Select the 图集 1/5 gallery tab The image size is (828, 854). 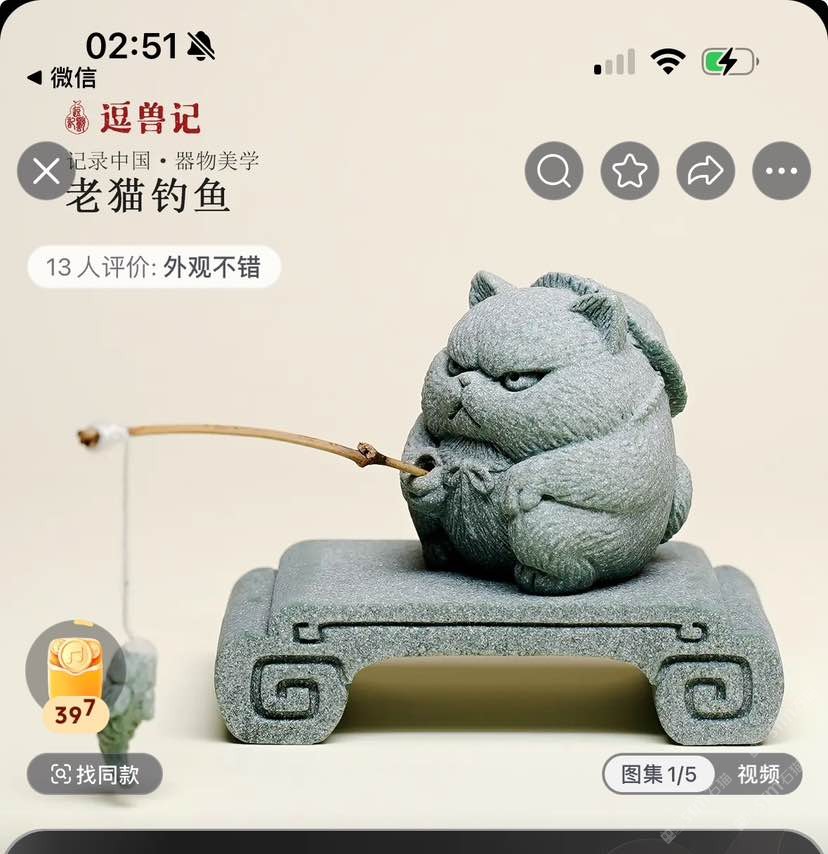click(x=659, y=774)
